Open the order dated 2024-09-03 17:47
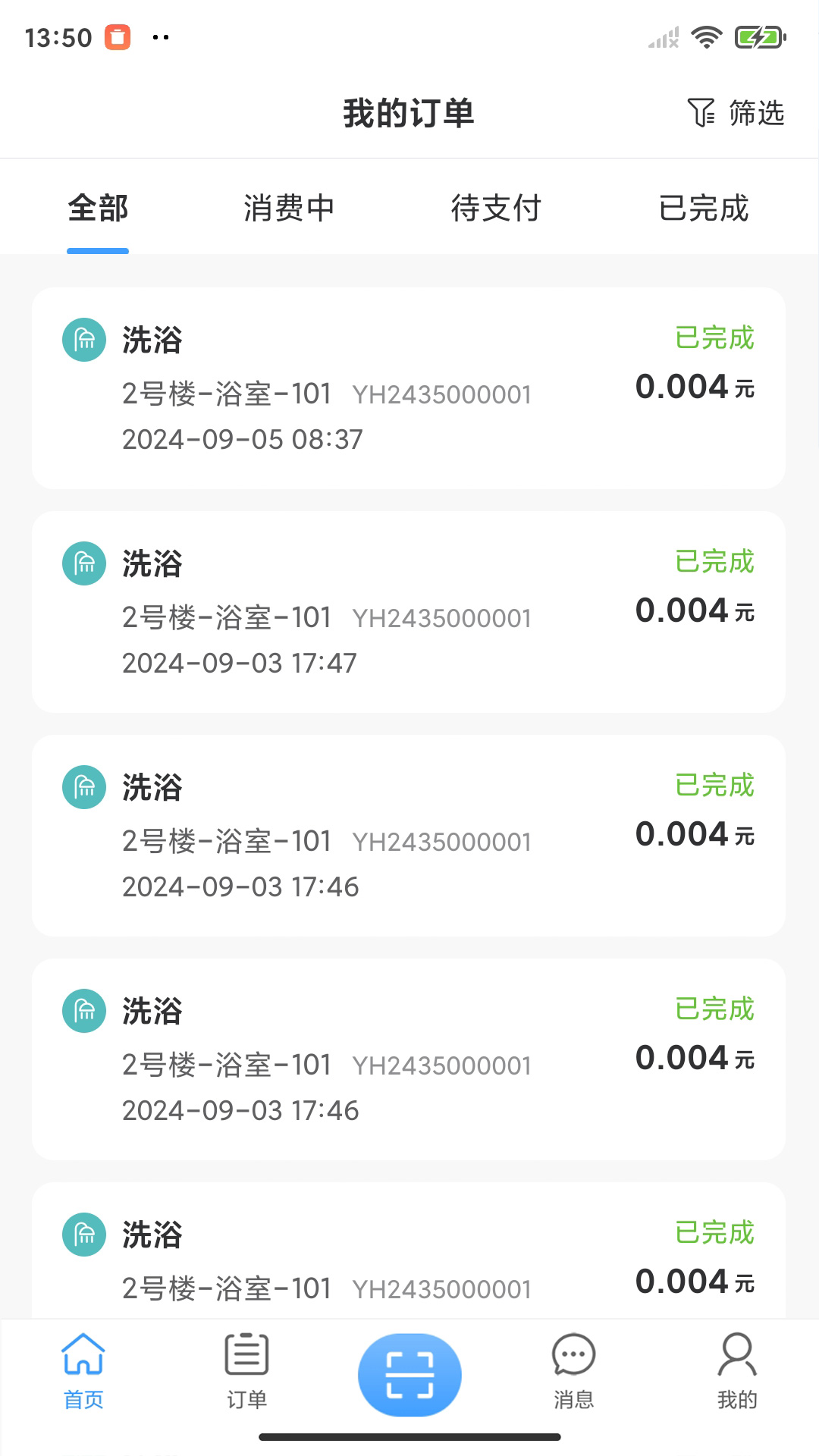 (409, 612)
